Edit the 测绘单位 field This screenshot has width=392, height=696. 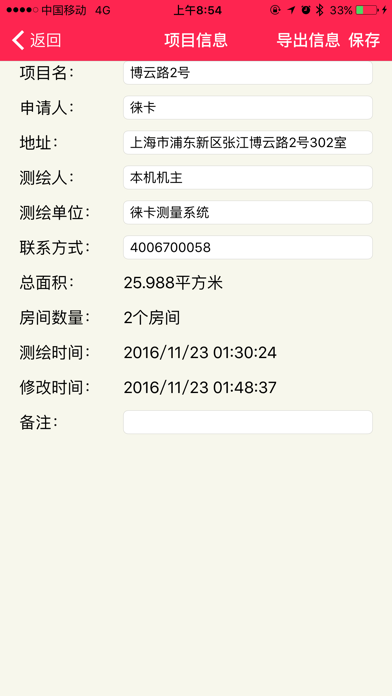click(248, 213)
